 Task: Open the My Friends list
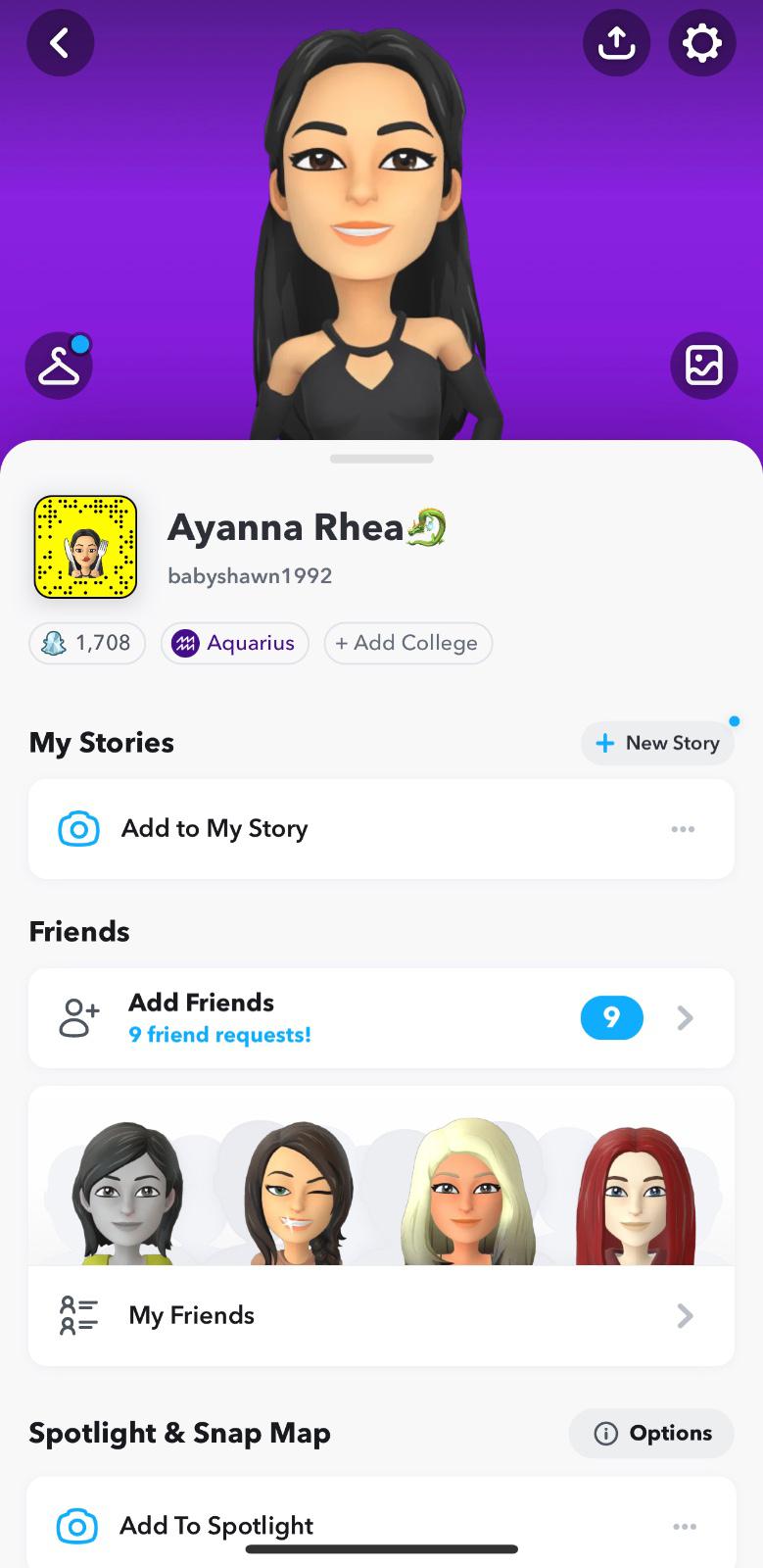click(x=381, y=1315)
